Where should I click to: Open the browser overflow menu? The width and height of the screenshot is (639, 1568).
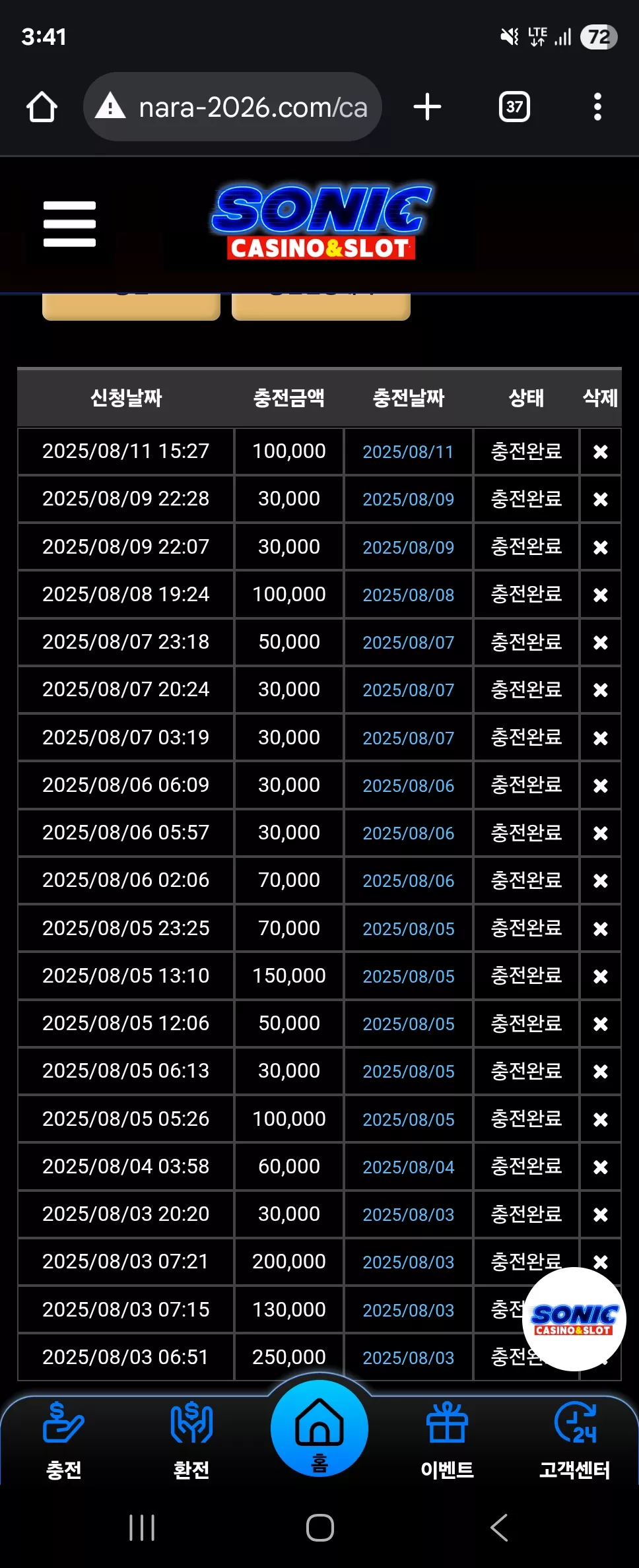click(597, 107)
